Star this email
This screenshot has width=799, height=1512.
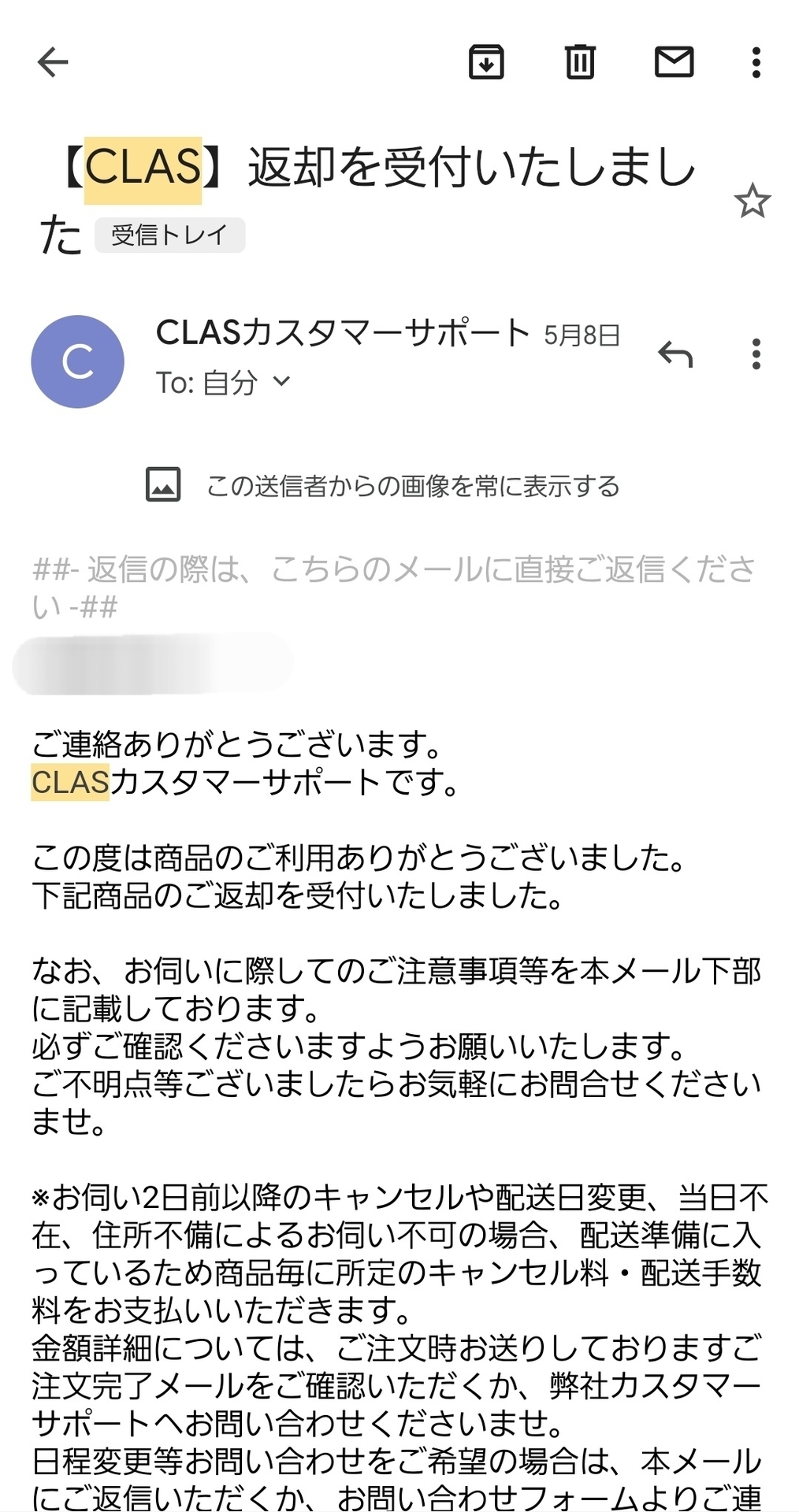pos(752,202)
